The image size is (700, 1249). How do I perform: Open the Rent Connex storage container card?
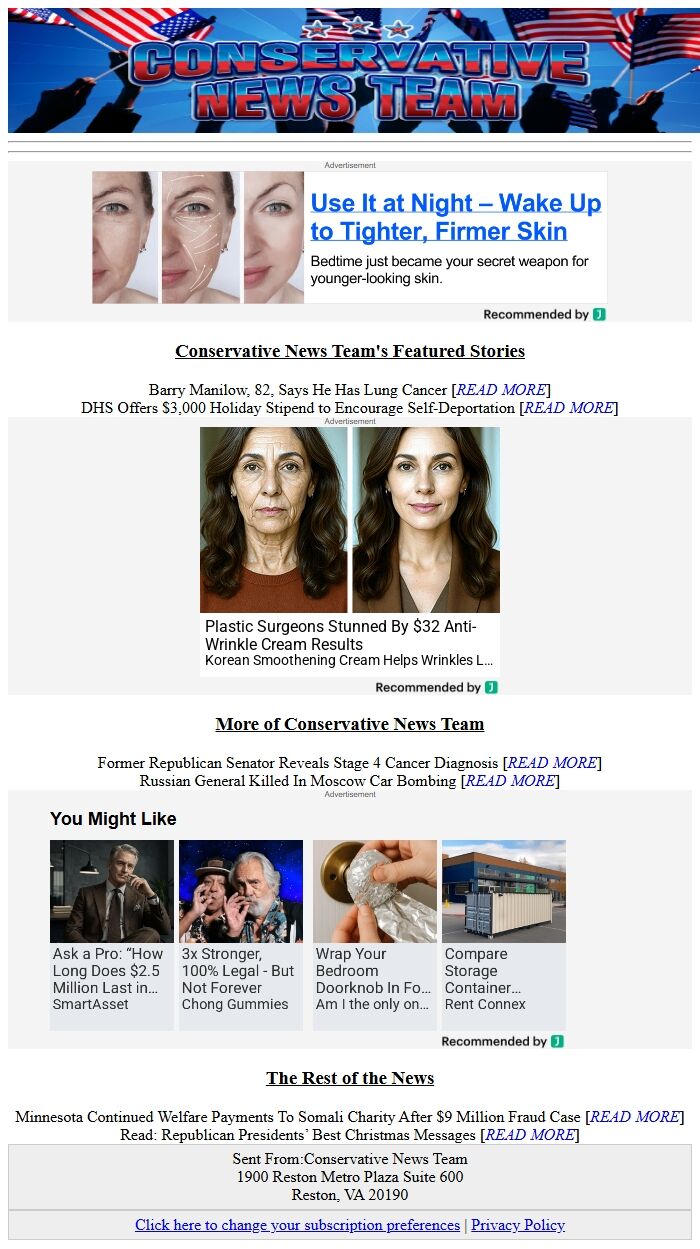(504, 934)
